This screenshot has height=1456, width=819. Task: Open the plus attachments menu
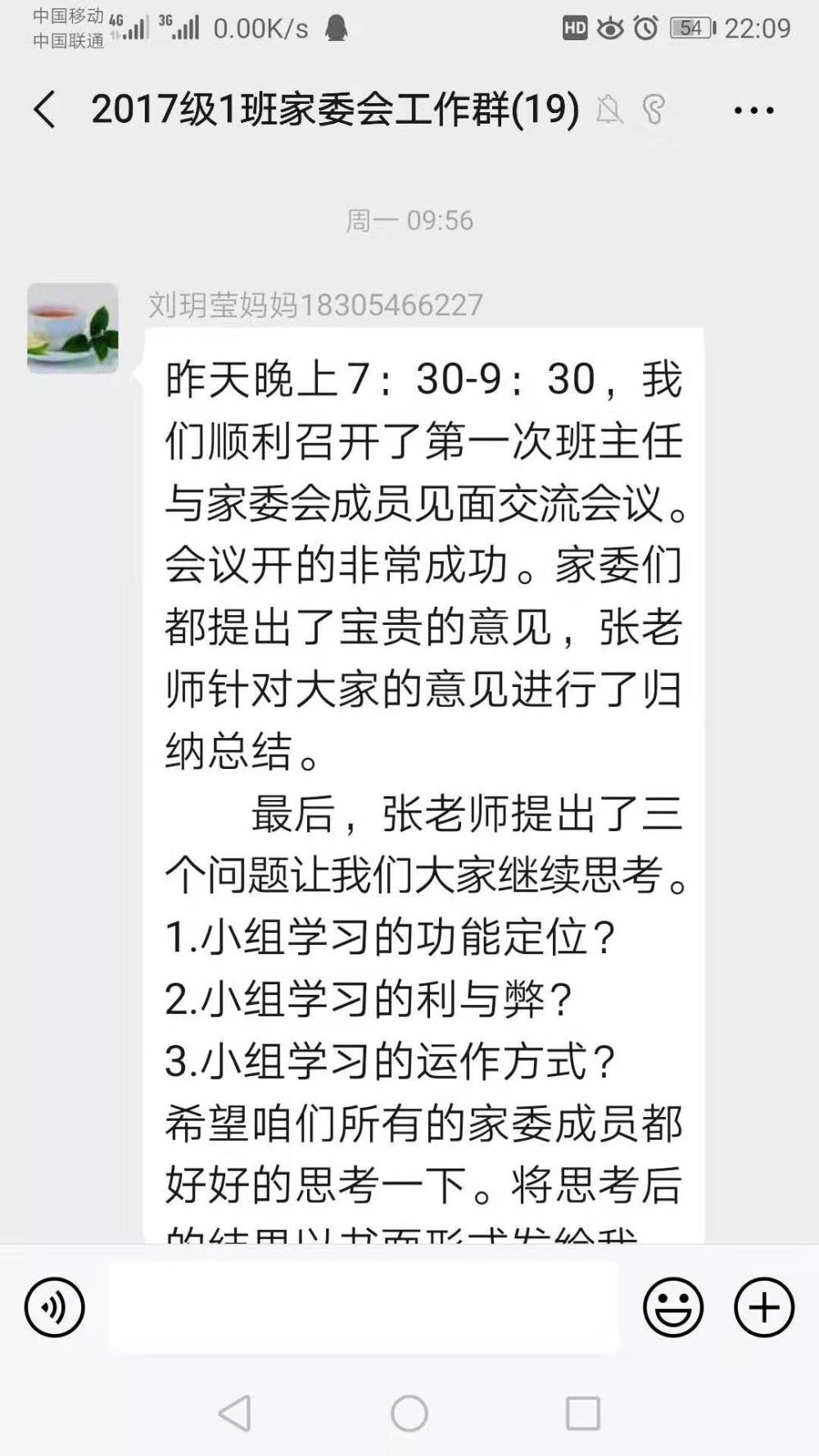(764, 1307)
